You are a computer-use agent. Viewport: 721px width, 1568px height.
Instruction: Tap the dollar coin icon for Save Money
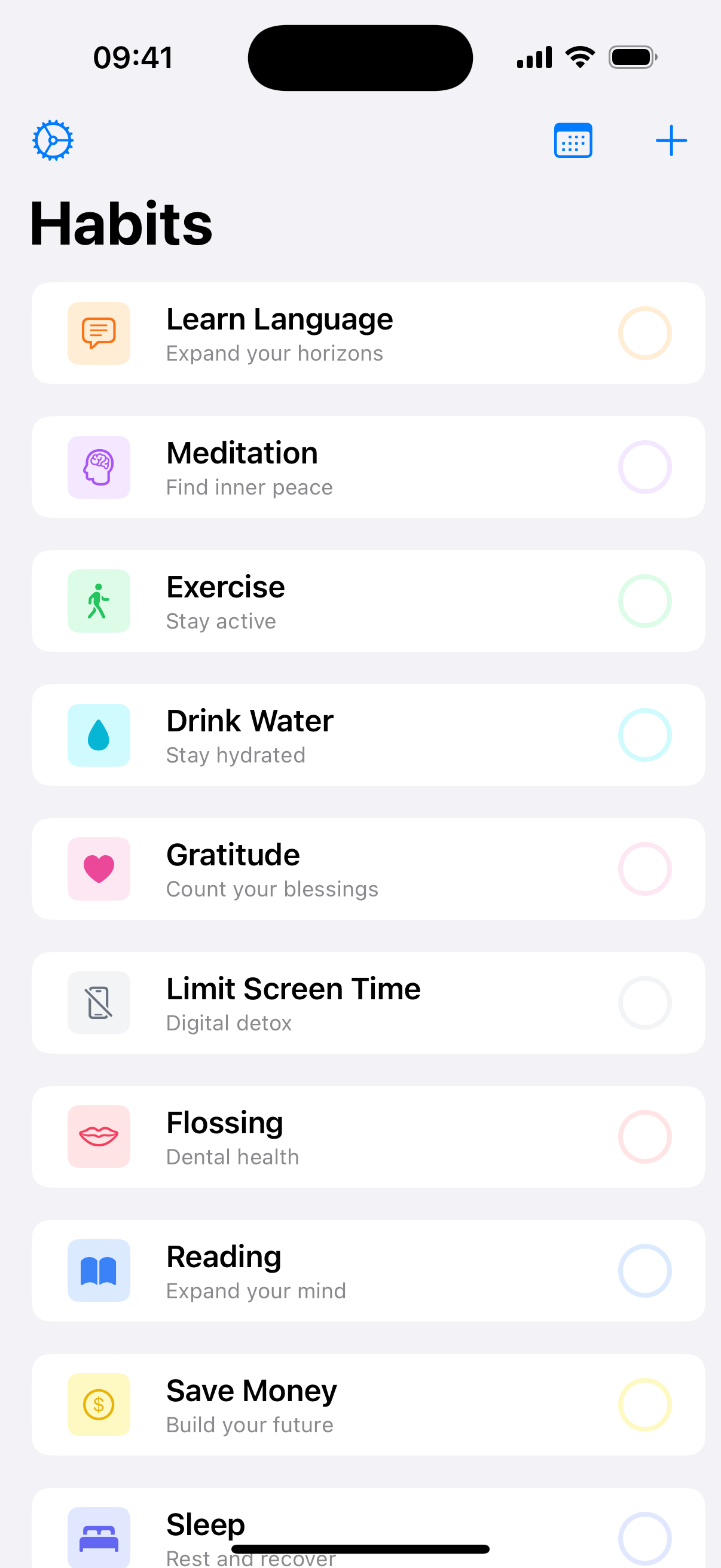pyautogui.click(x=99, y=1405)
